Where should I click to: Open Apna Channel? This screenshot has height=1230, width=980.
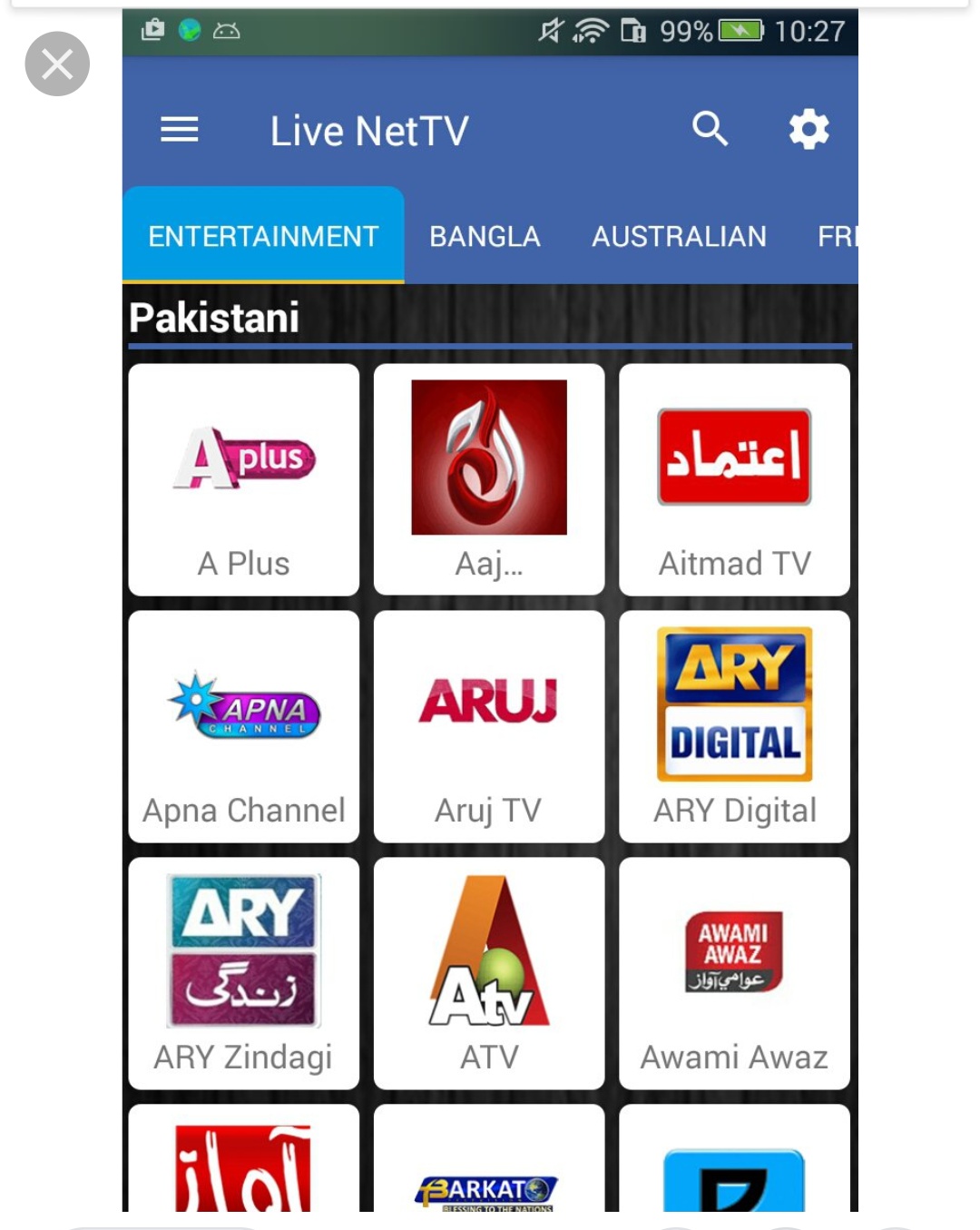[244, 726]
